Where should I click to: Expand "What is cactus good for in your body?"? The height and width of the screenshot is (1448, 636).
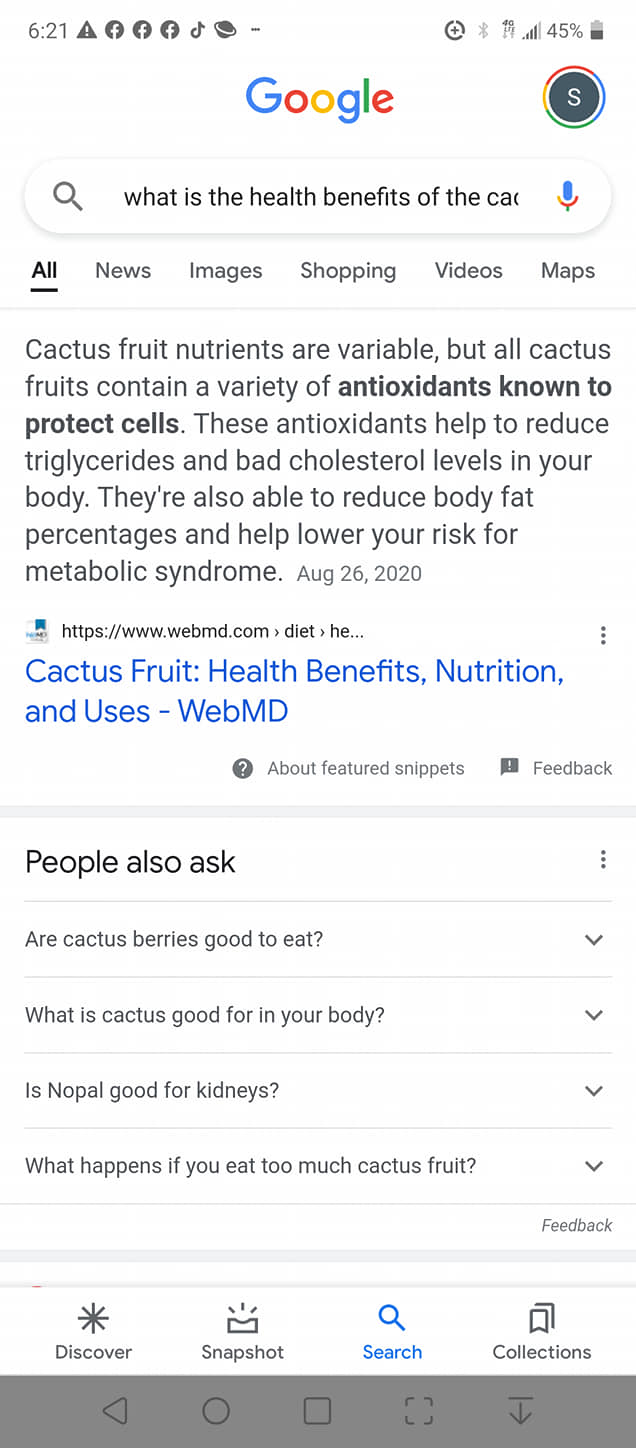click(318, 1015)
